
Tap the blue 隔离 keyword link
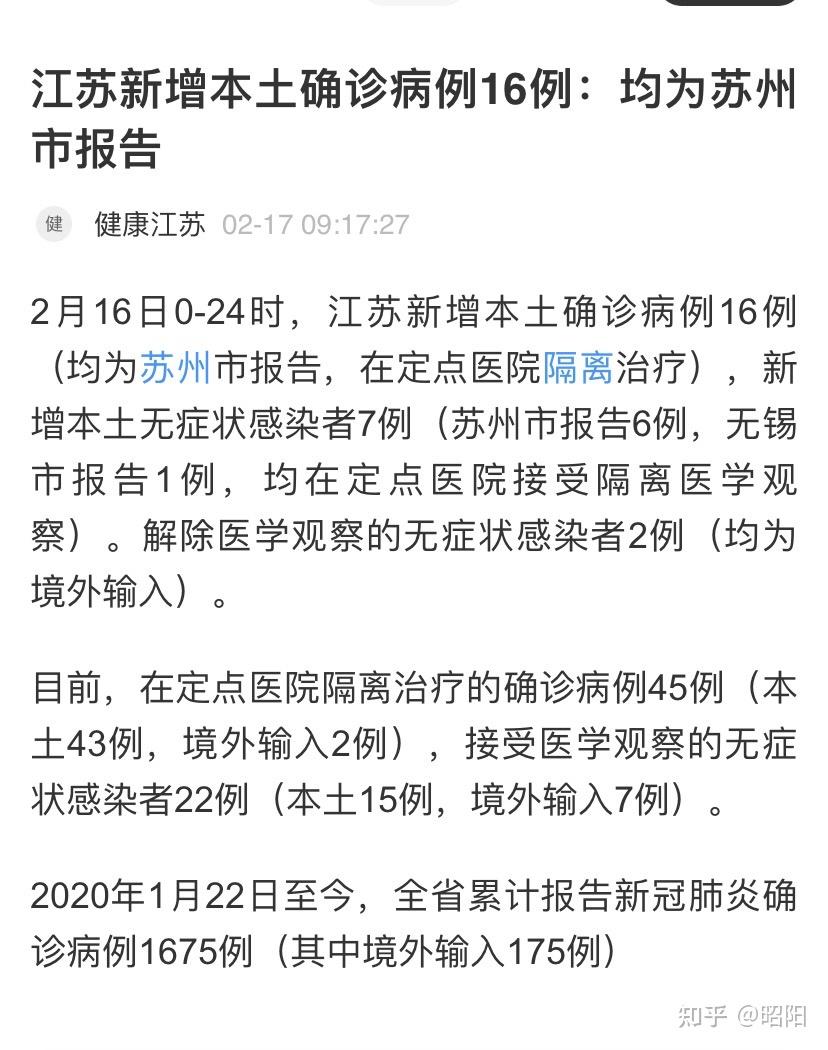coord(577,369)
